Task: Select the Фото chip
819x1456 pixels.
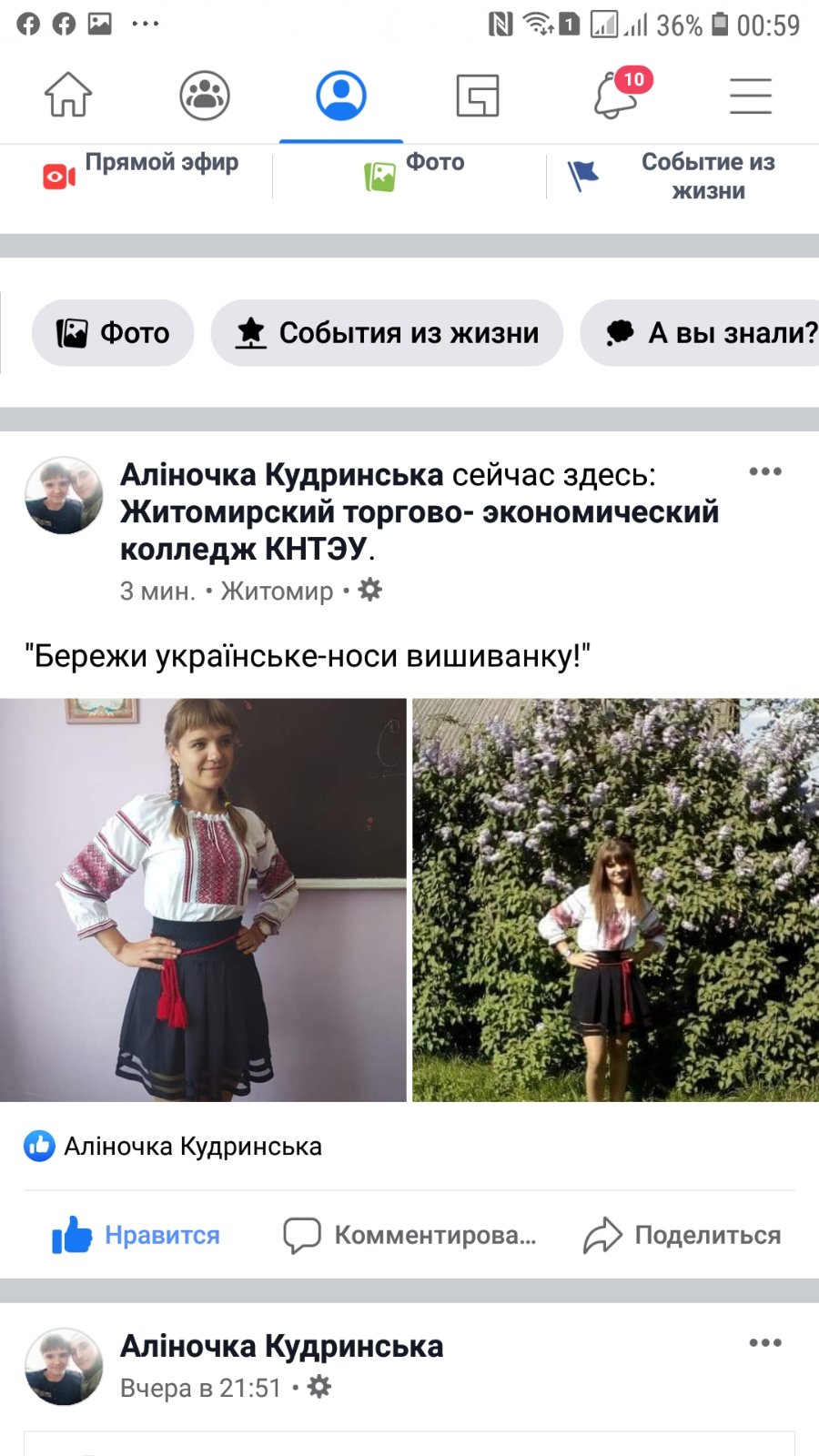Action: click(113, 333)
